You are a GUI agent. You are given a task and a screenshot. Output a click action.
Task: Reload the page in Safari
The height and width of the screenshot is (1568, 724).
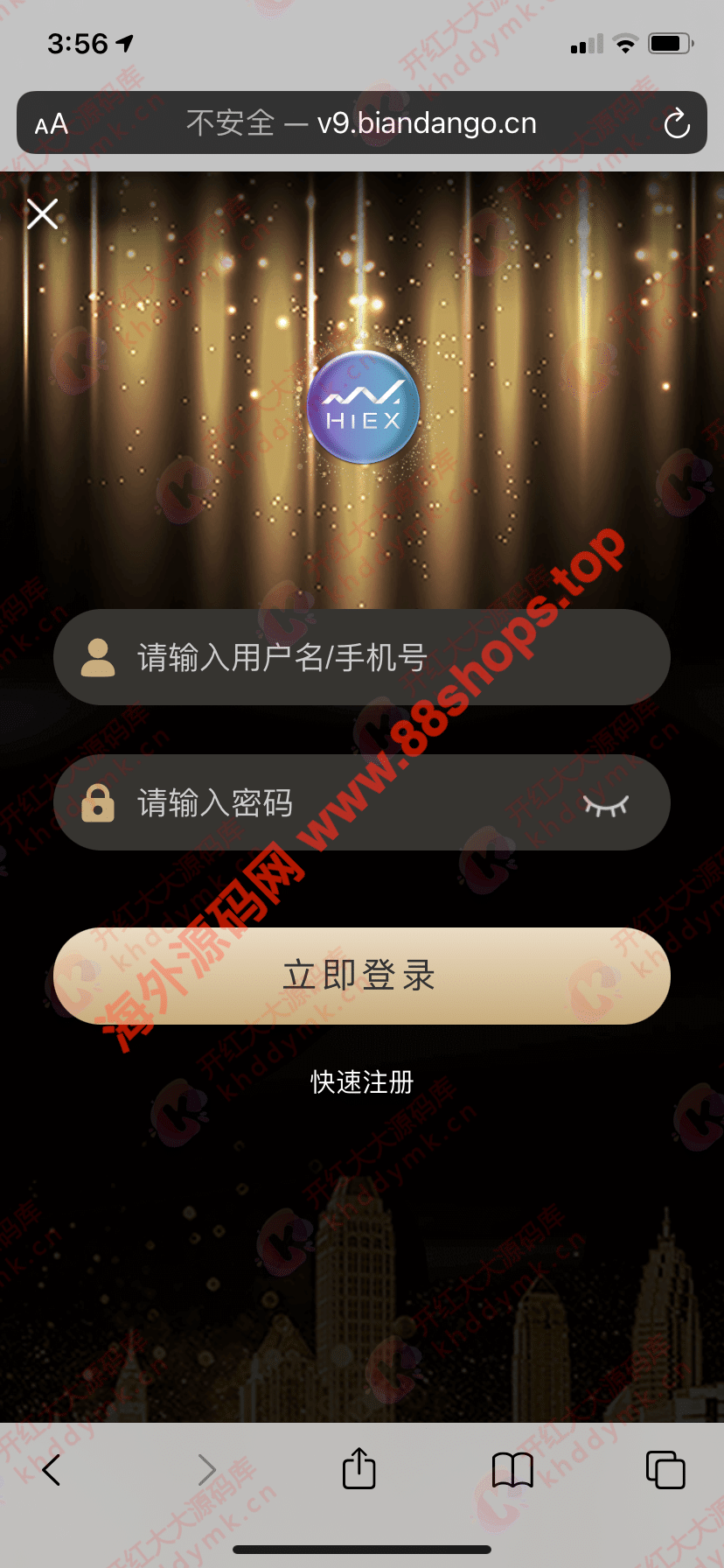pyautogui.click(x=677, y=123)
